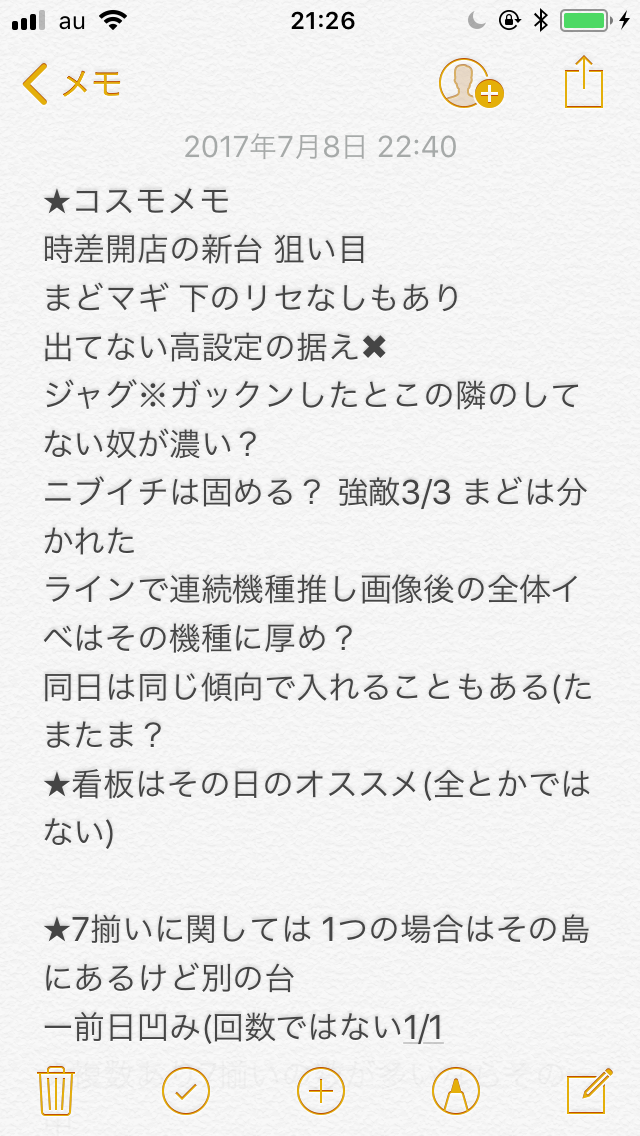Open the share sheet
This screenshot has width=640, height=1136.
[x=583, y=83]
